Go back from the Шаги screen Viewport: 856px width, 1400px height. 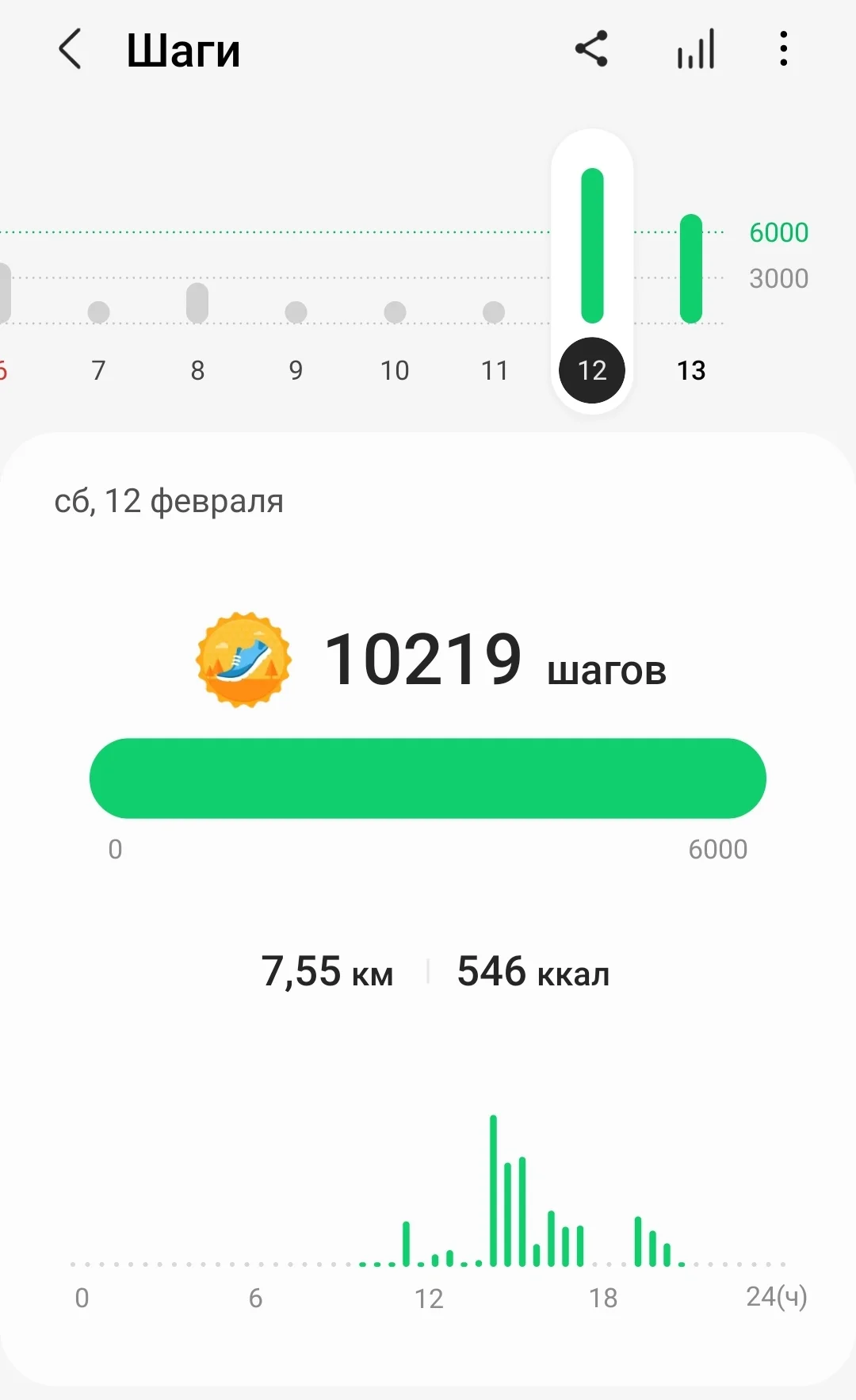(70, 49)
